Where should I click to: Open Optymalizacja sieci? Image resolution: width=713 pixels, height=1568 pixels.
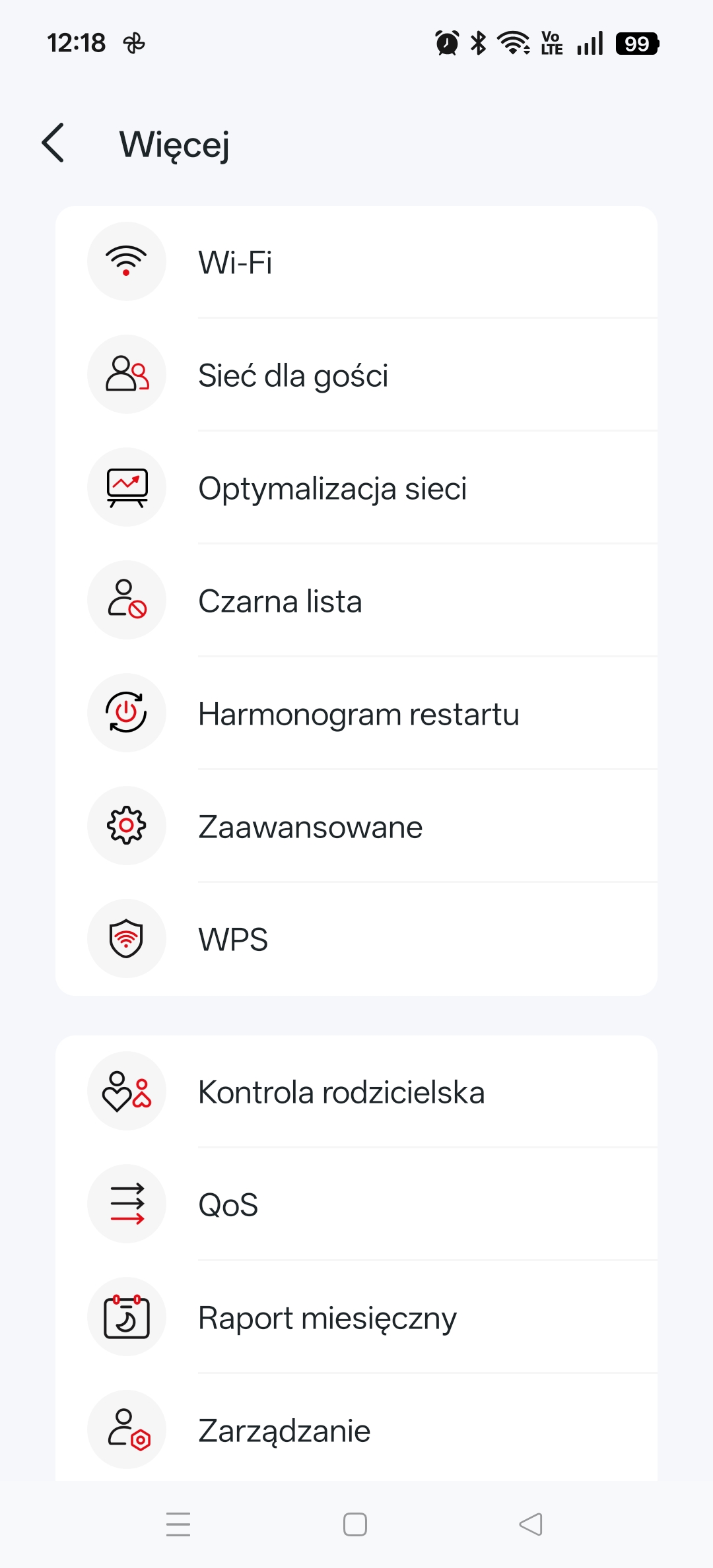pyautogui.click(x=356, y=488)
